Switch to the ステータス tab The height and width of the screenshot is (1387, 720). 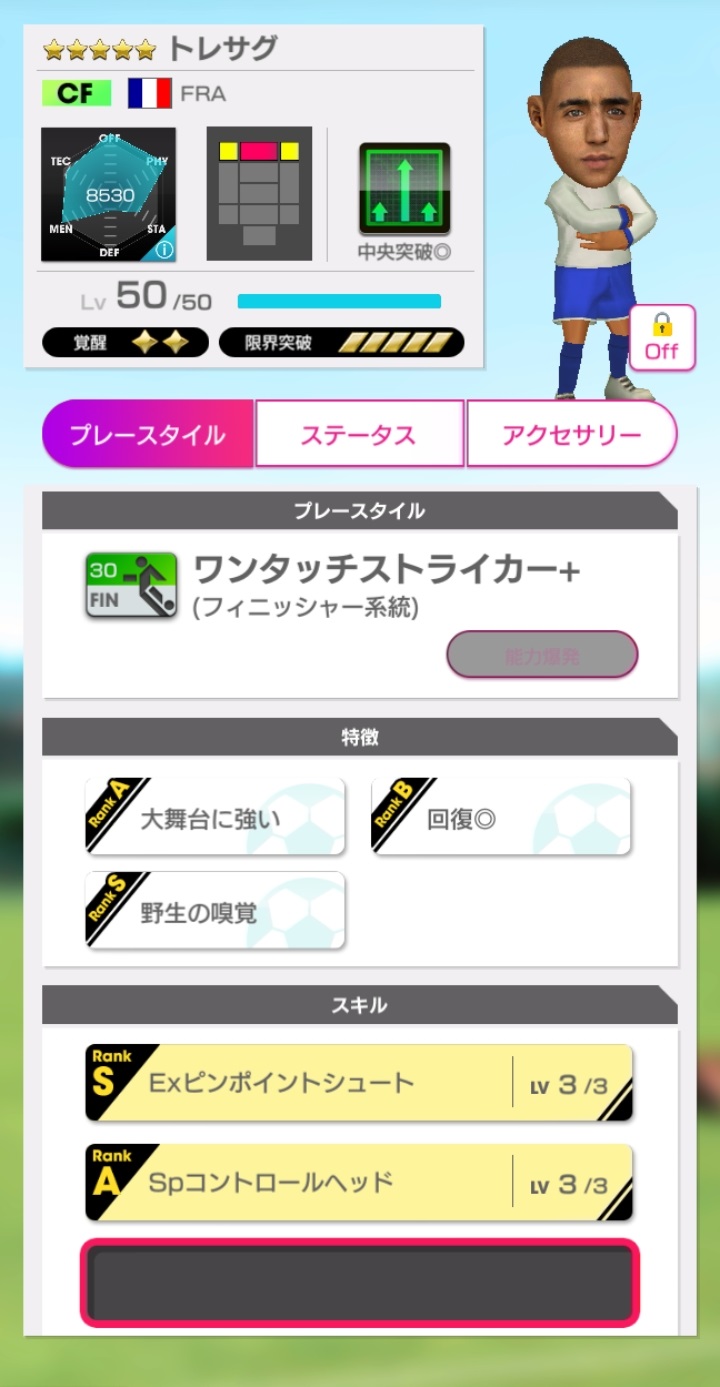359,435
